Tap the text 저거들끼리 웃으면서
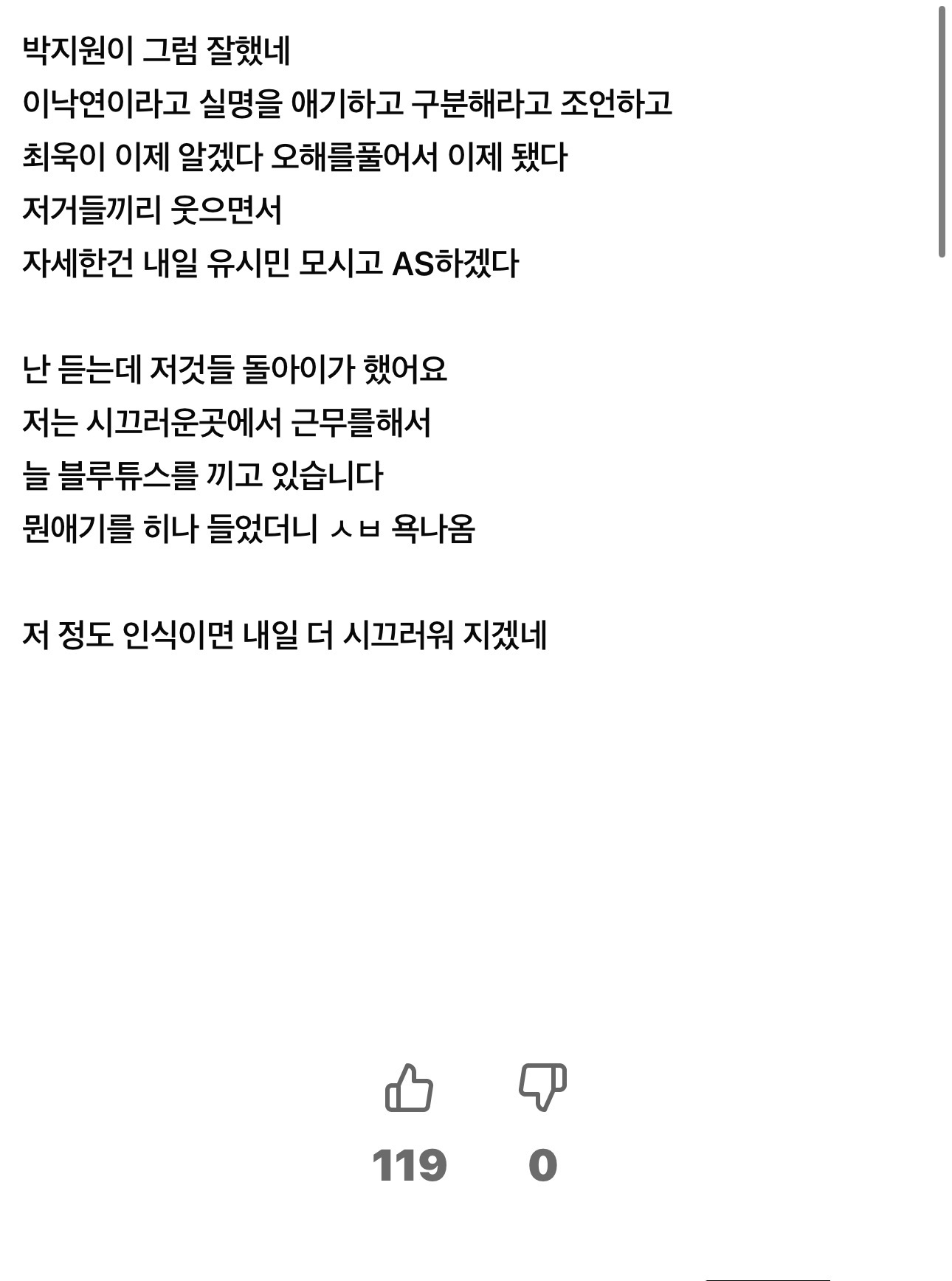952x1281 pixels. pos(155,210)
